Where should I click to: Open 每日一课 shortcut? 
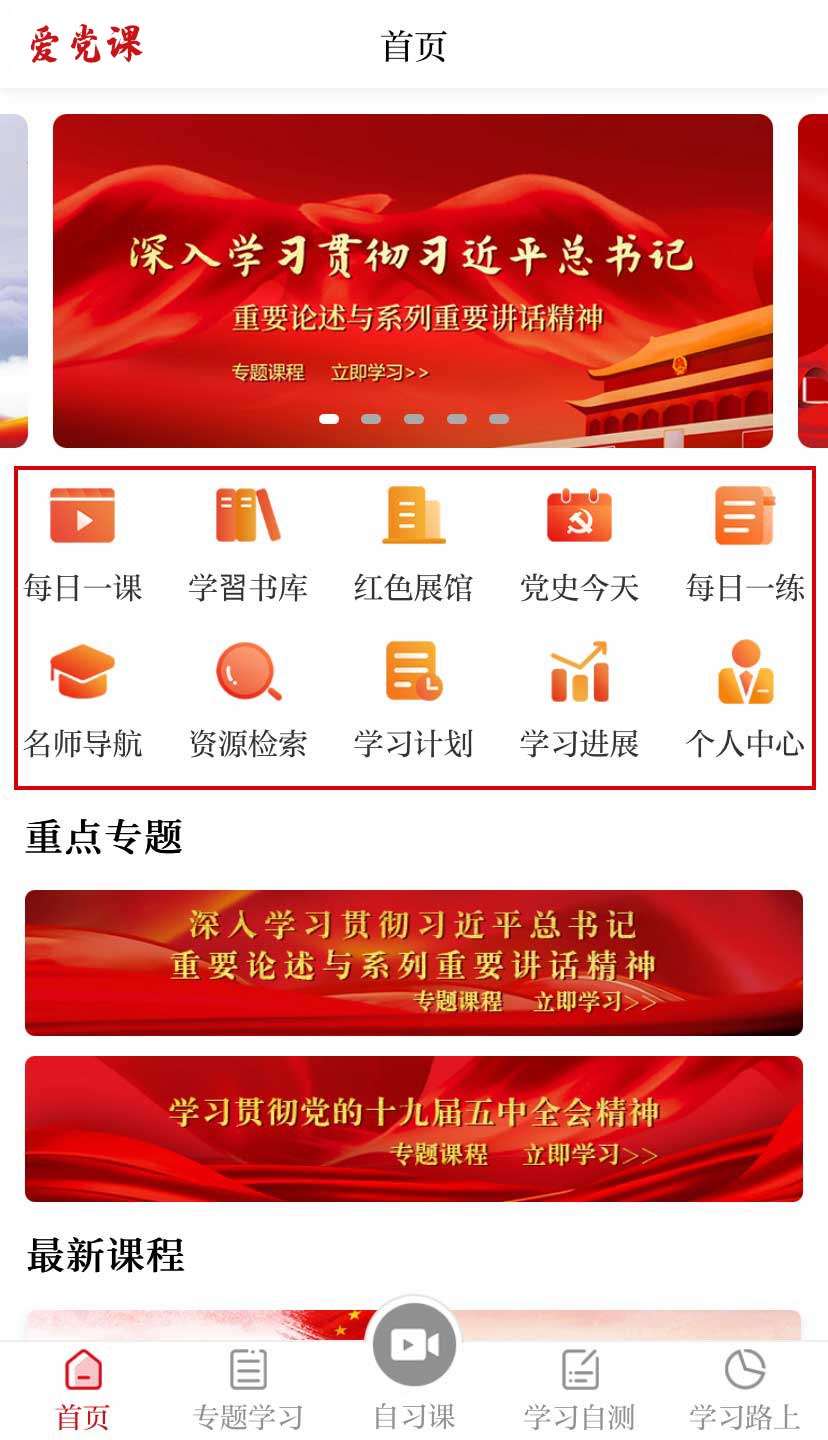[83, 544]
